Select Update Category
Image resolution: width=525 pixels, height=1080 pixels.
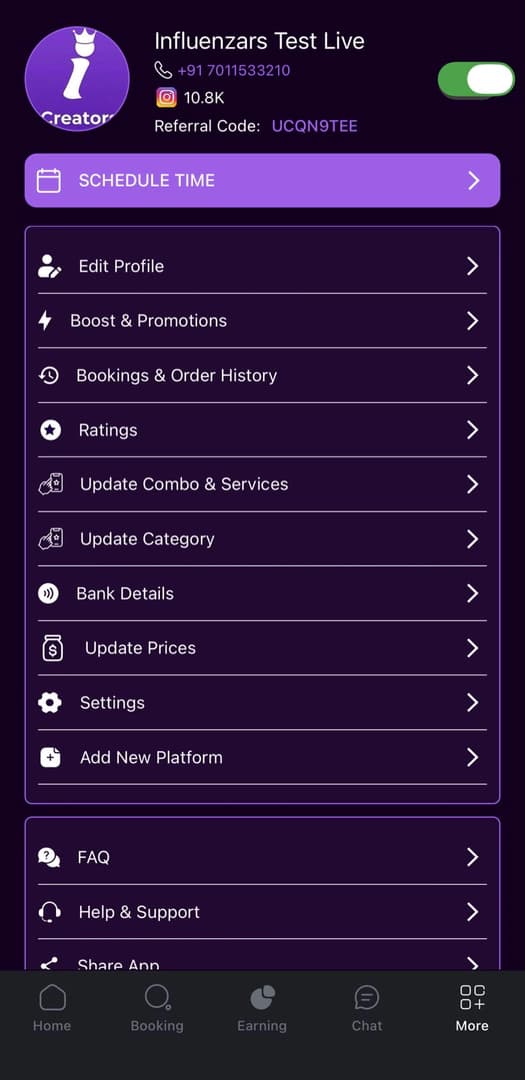tap(262, 539)
